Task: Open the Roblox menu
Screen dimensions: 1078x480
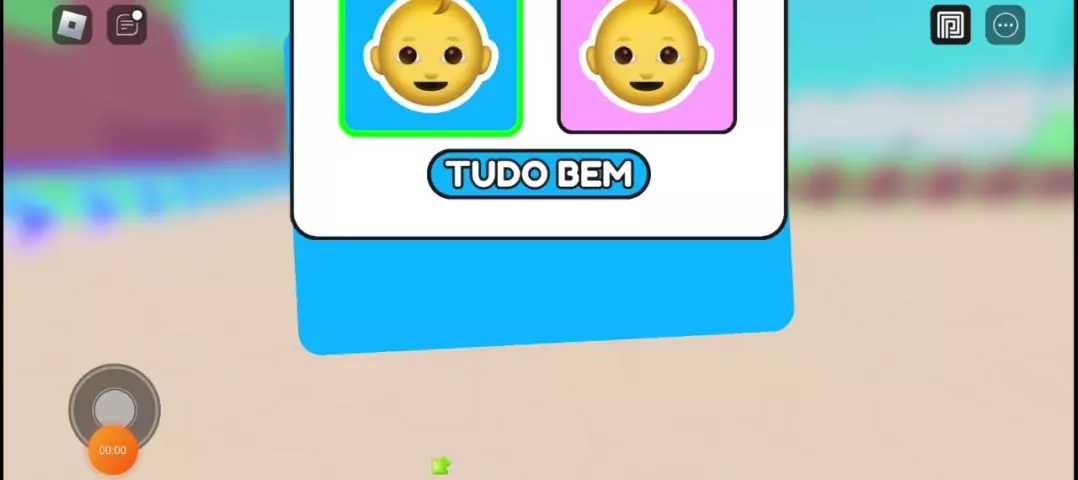Action: click(72, 26)
